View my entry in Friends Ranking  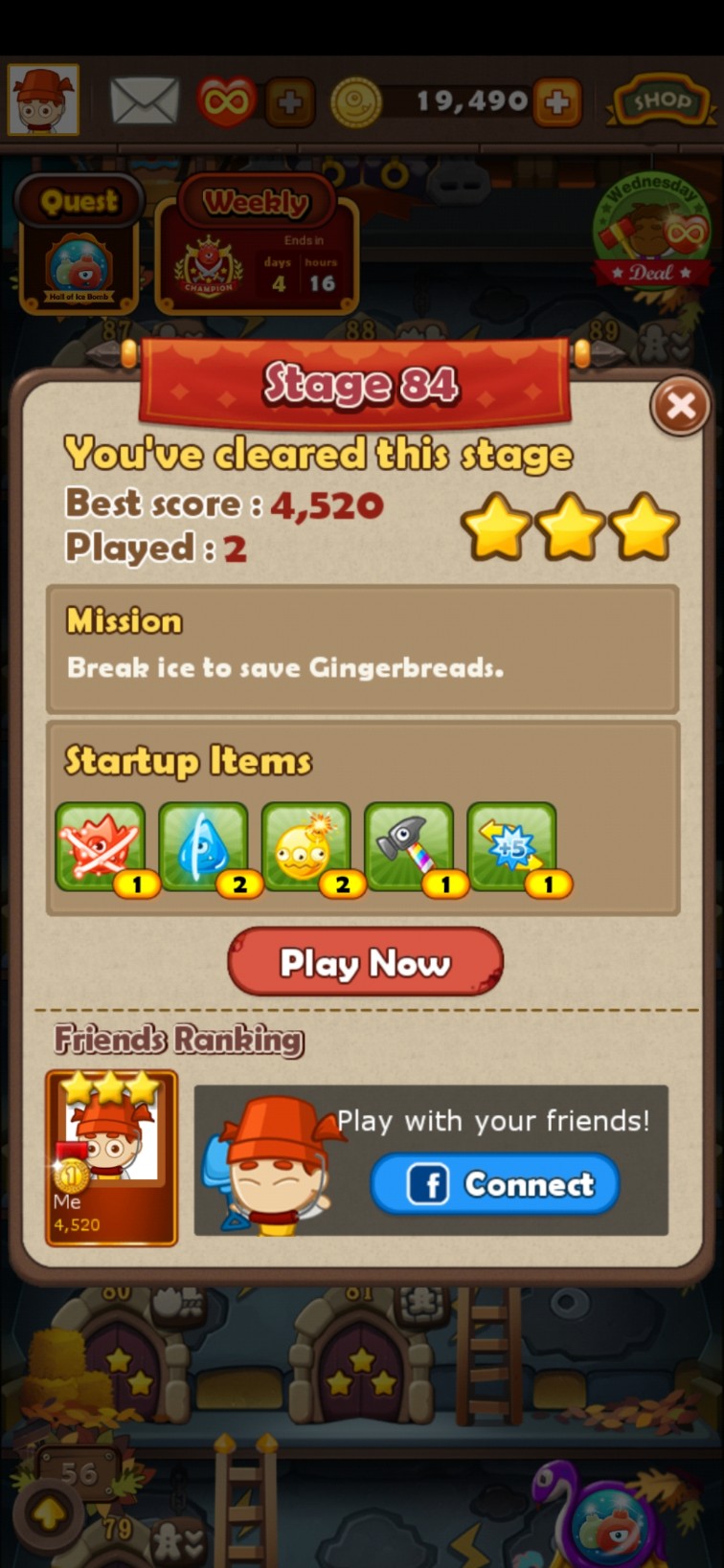click(x=111, y=1158)
